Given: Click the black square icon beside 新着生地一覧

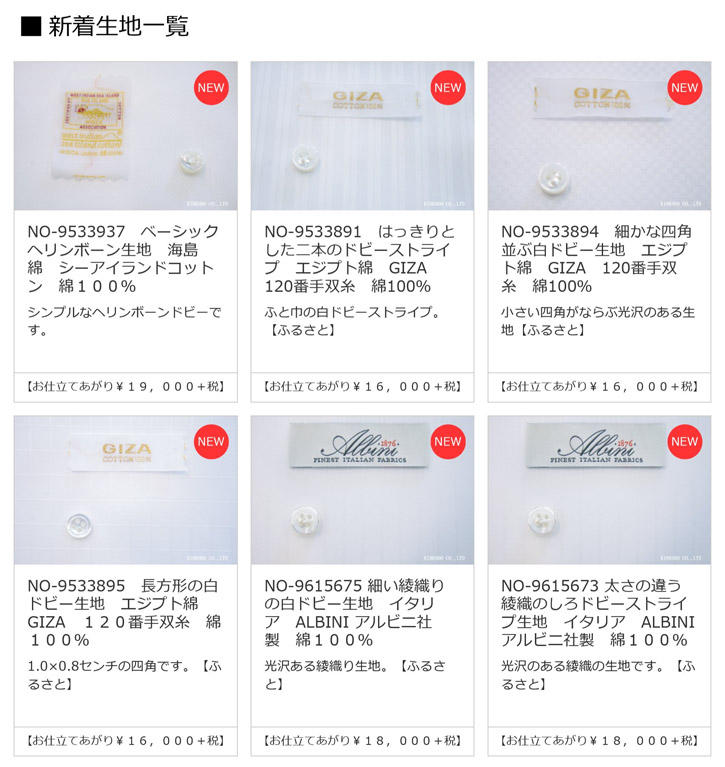Looking at the screenshot, I should click(29, 25).
